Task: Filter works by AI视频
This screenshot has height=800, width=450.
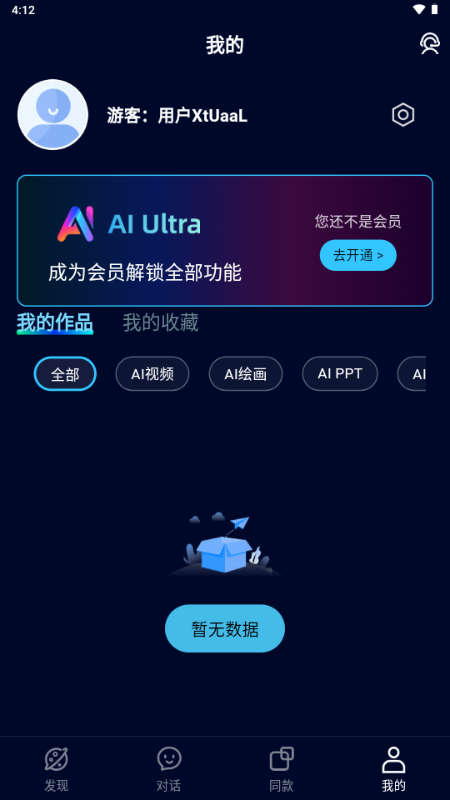Action: (153, 374)
